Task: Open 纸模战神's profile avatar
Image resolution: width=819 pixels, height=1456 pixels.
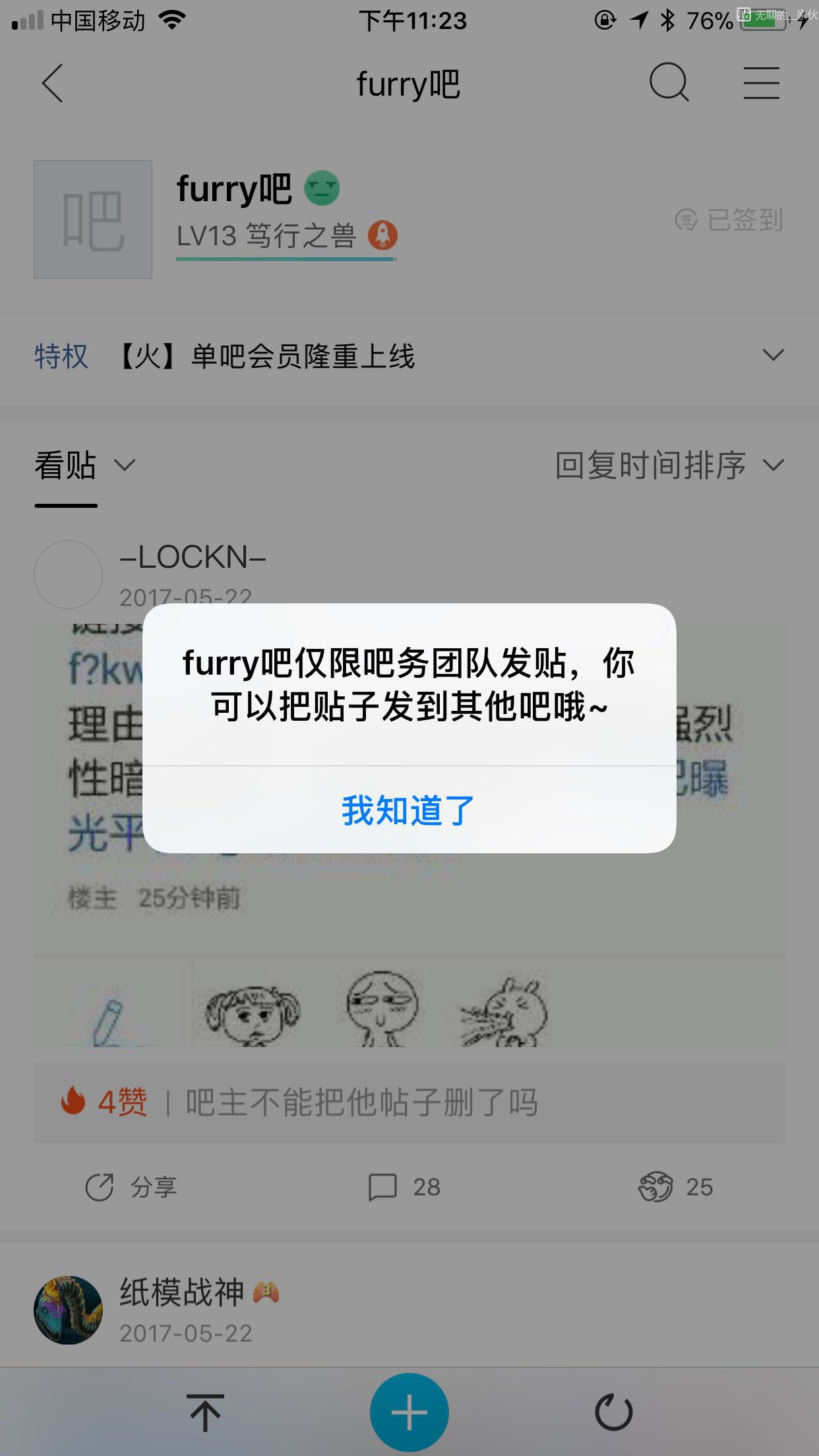Action: (68, 1310)
